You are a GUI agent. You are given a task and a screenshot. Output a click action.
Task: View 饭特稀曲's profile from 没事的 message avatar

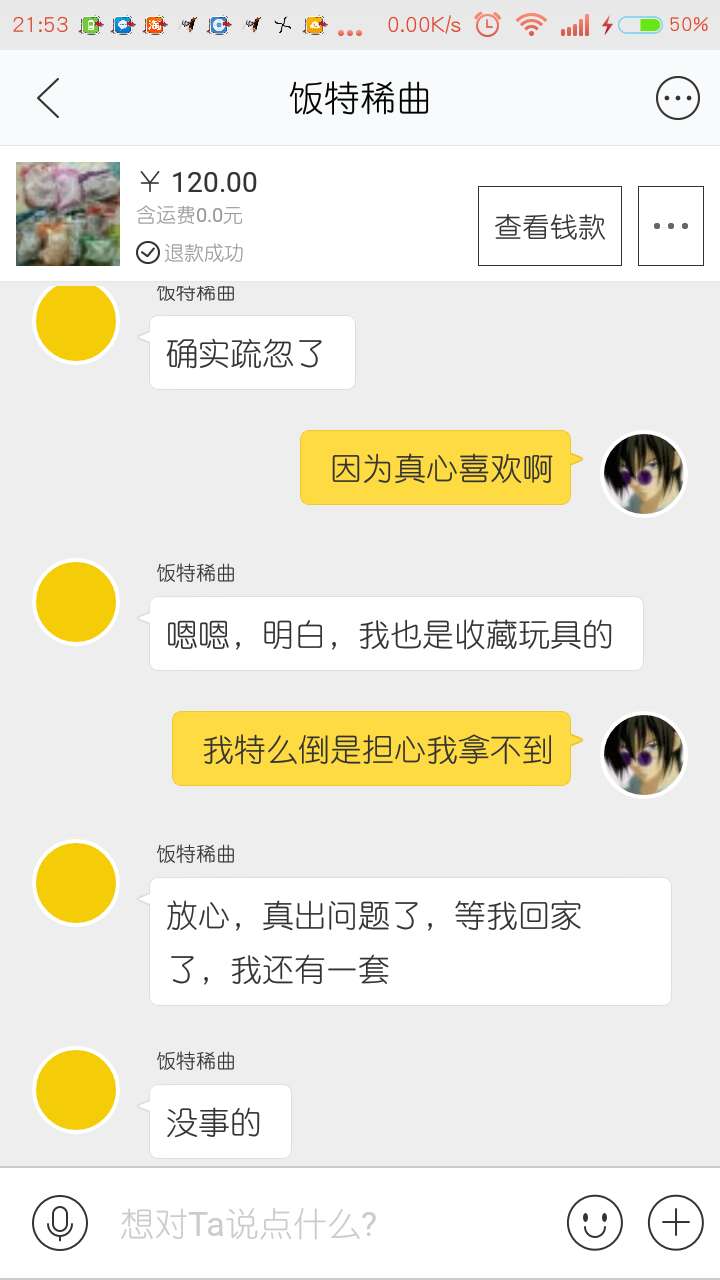(76, 1090)
